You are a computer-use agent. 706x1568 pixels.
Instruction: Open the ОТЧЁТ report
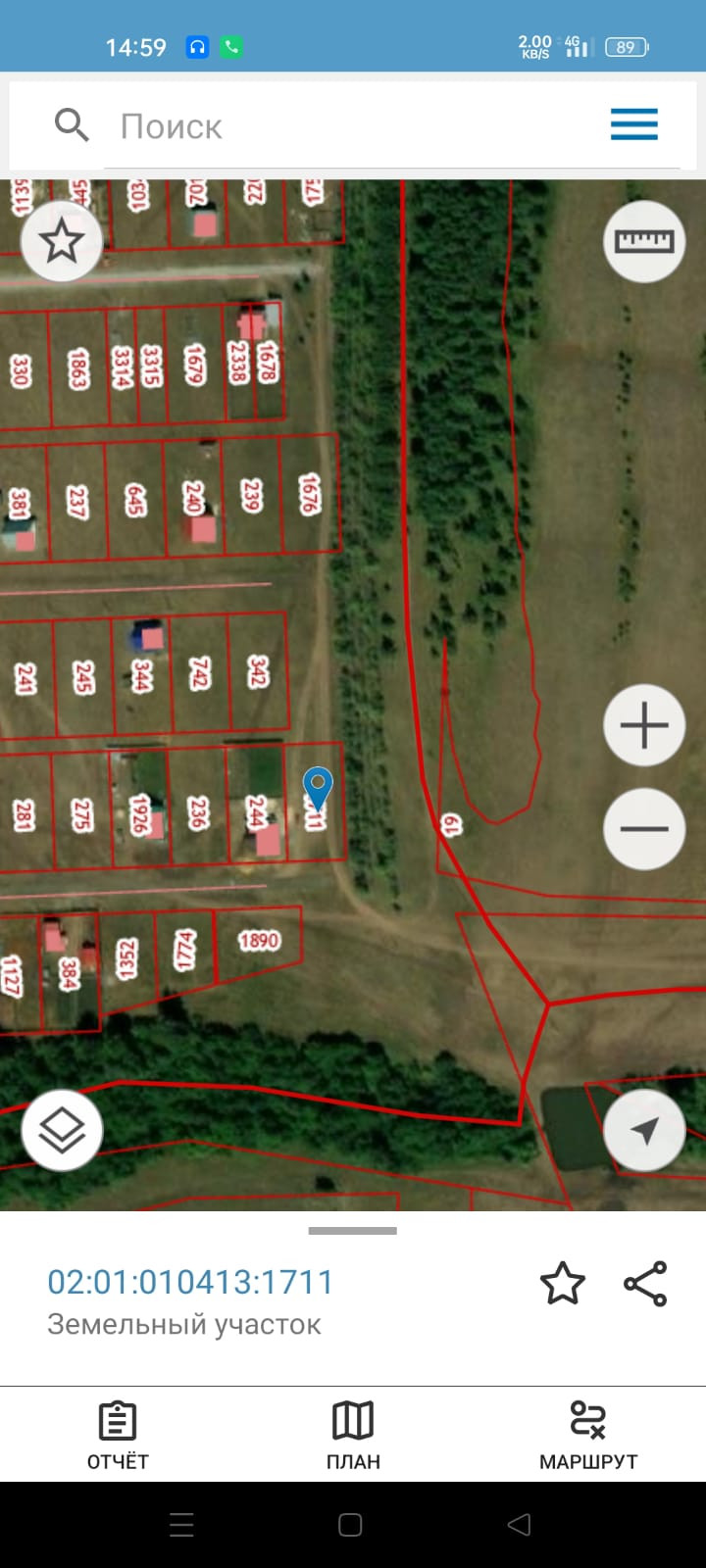(118, 1435)
